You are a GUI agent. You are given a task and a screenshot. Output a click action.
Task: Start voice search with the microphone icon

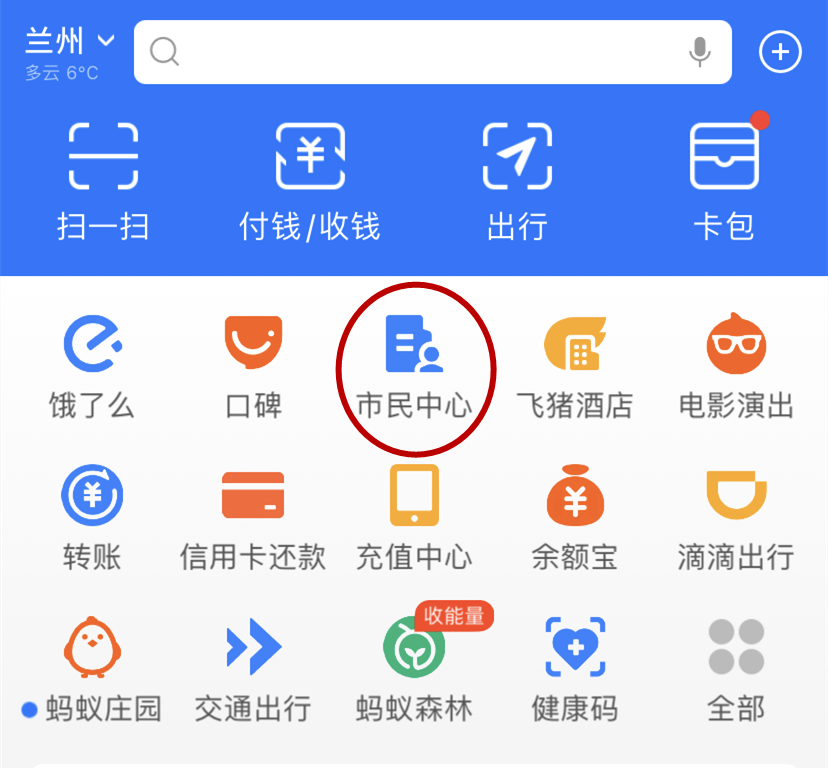click(700, 51)
